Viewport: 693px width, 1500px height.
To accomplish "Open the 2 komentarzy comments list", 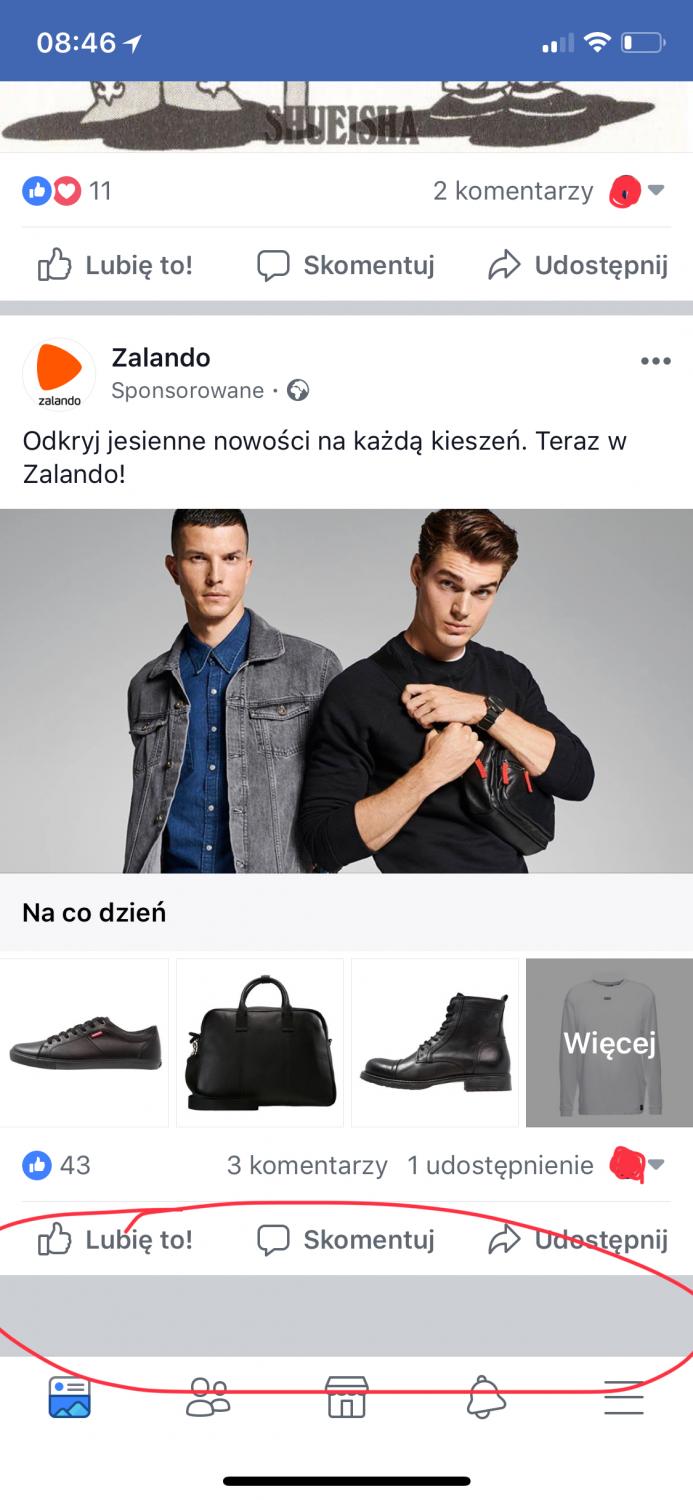I will click(x=512, y=190).
